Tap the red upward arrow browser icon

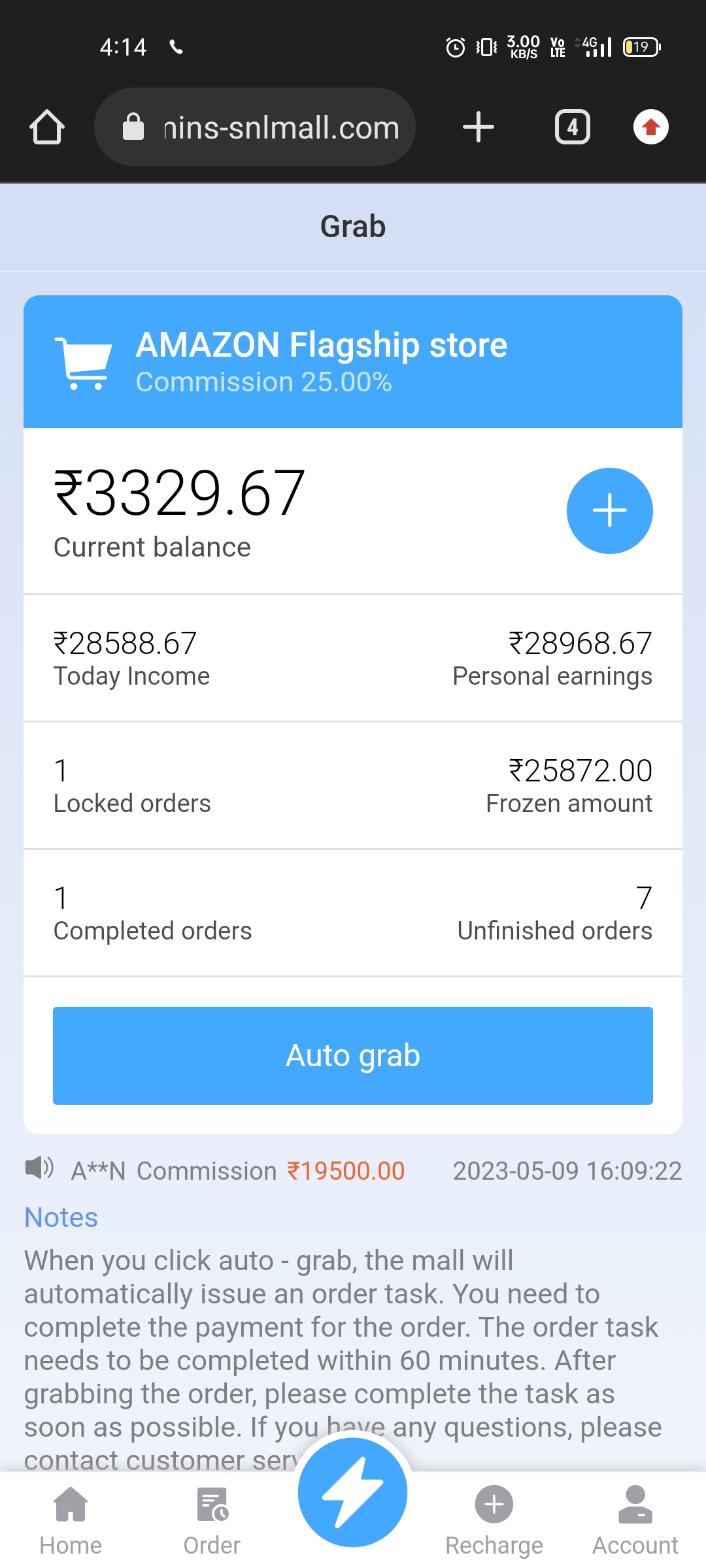(650, 127)
